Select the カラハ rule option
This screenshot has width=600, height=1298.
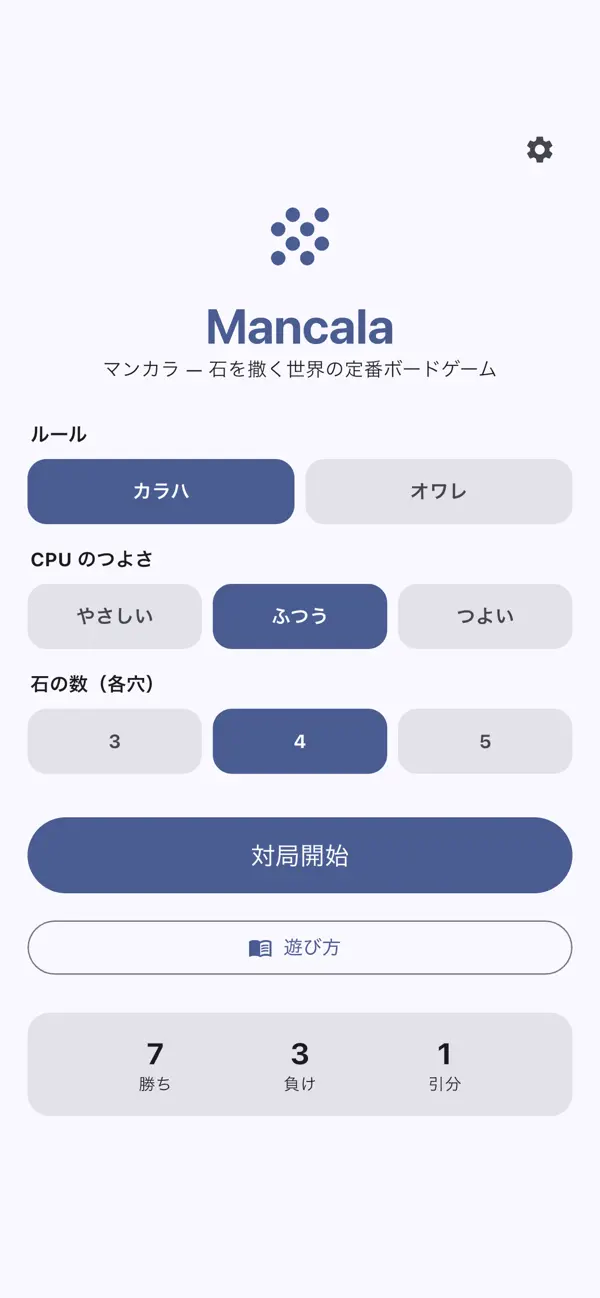(x=161, y=491)
